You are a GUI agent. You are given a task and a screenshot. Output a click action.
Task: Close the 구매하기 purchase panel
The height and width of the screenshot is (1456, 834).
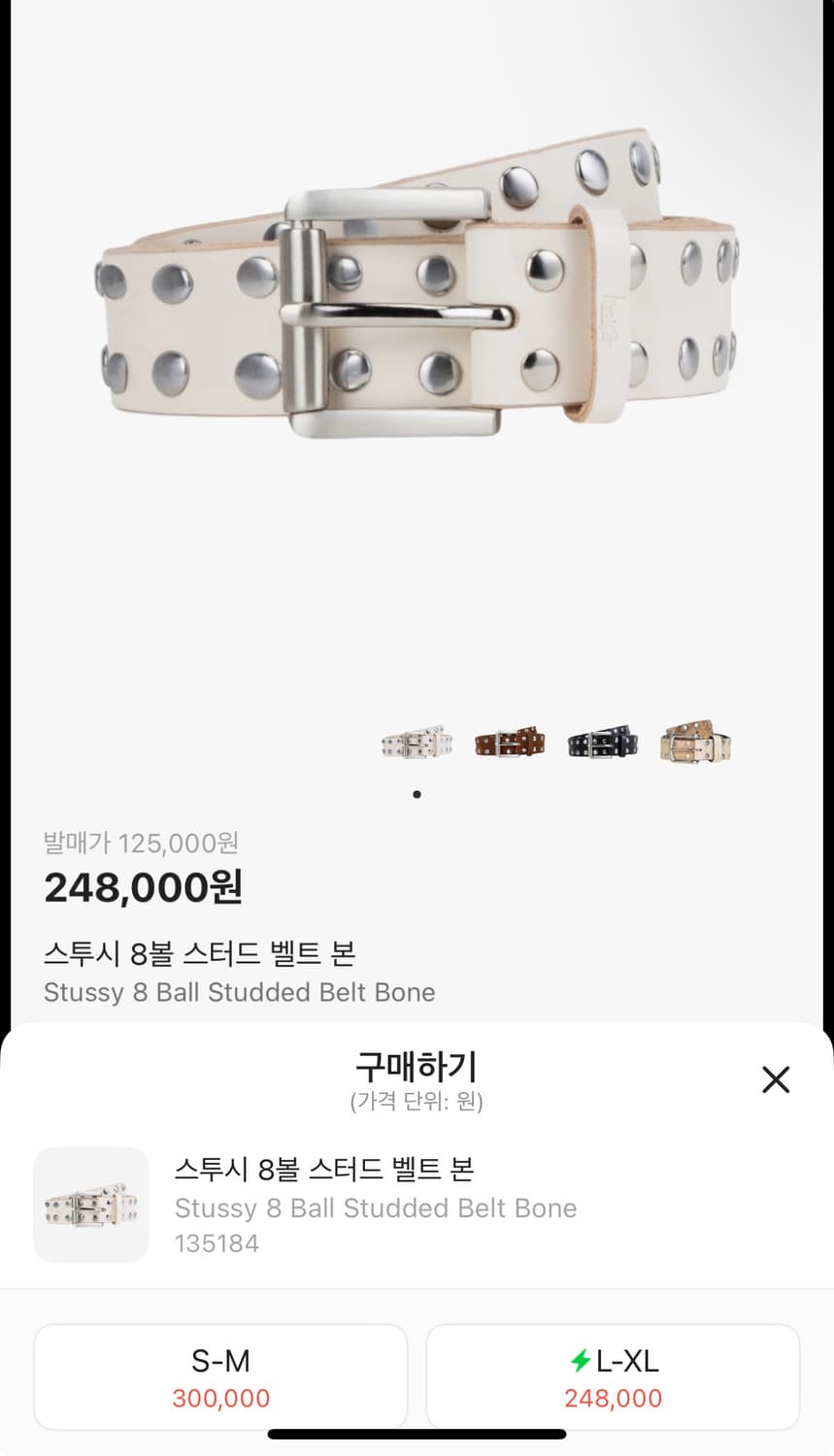pos(776,1079)
